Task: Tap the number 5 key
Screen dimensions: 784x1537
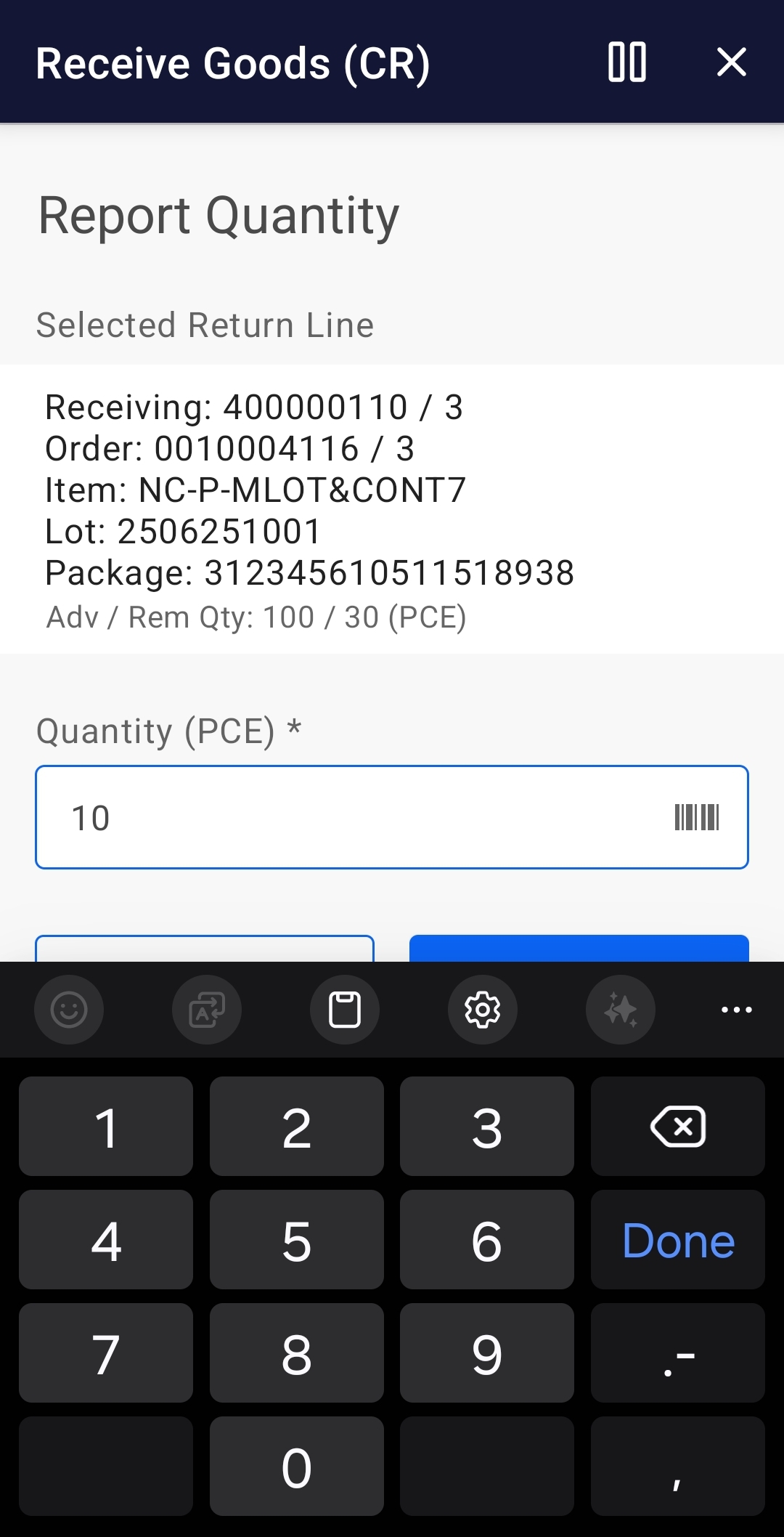Action: pyautogui.click(x=296, y=1240)
